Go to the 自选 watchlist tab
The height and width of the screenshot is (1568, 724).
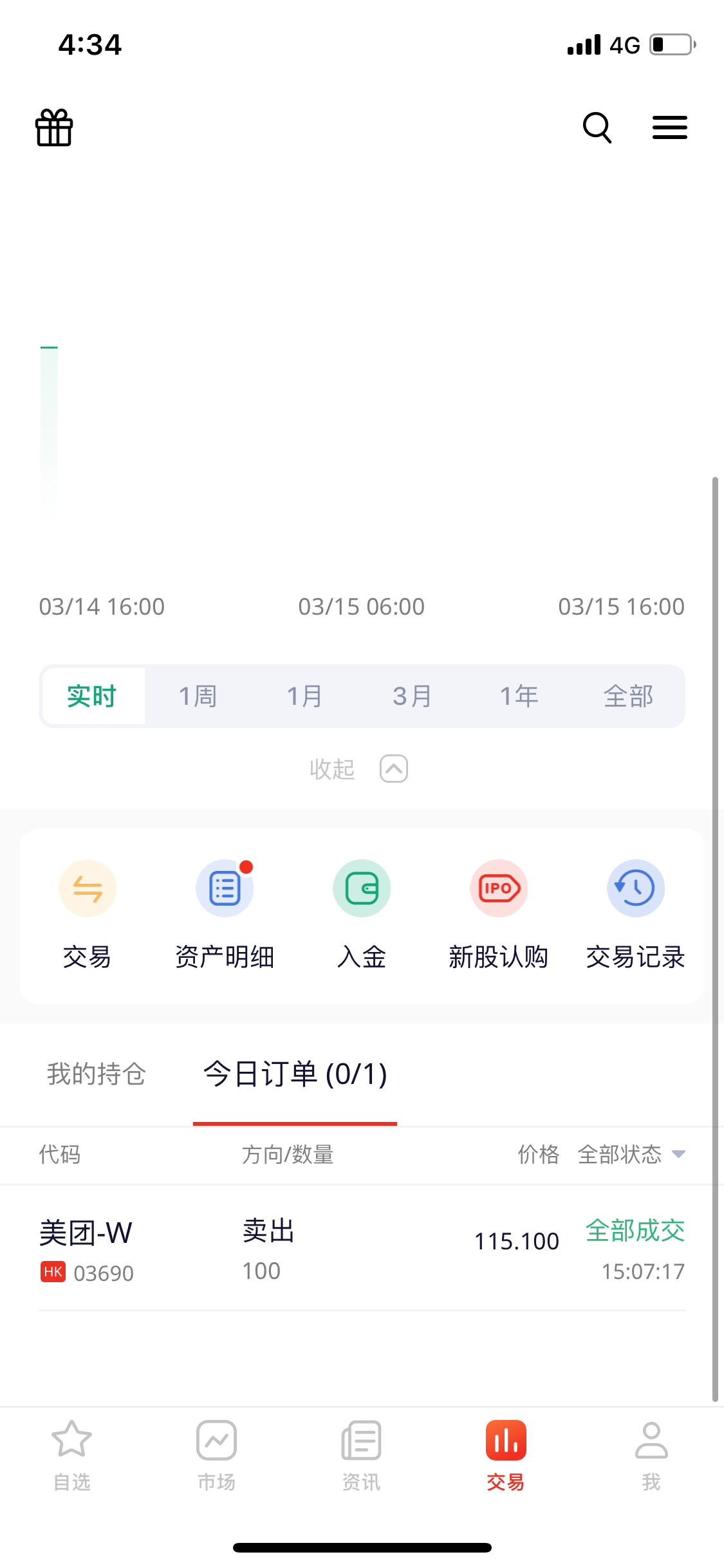click(x=71, y=1455)
